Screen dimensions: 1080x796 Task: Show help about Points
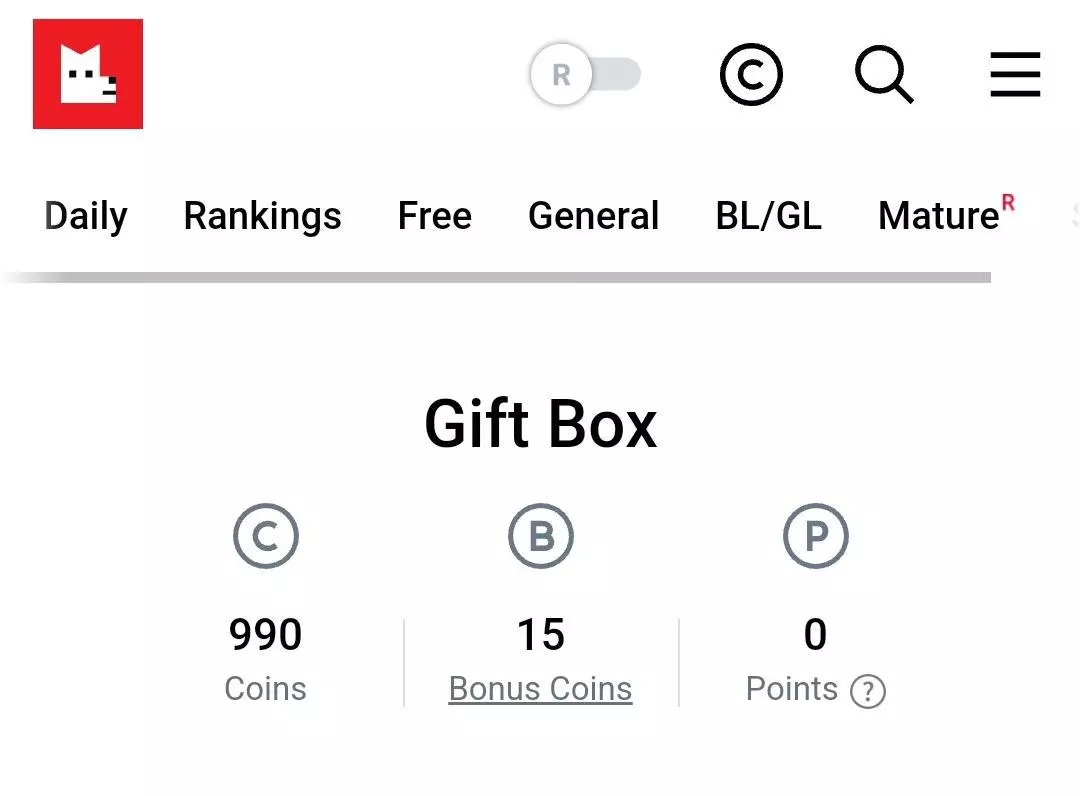[x=867, y=691]
